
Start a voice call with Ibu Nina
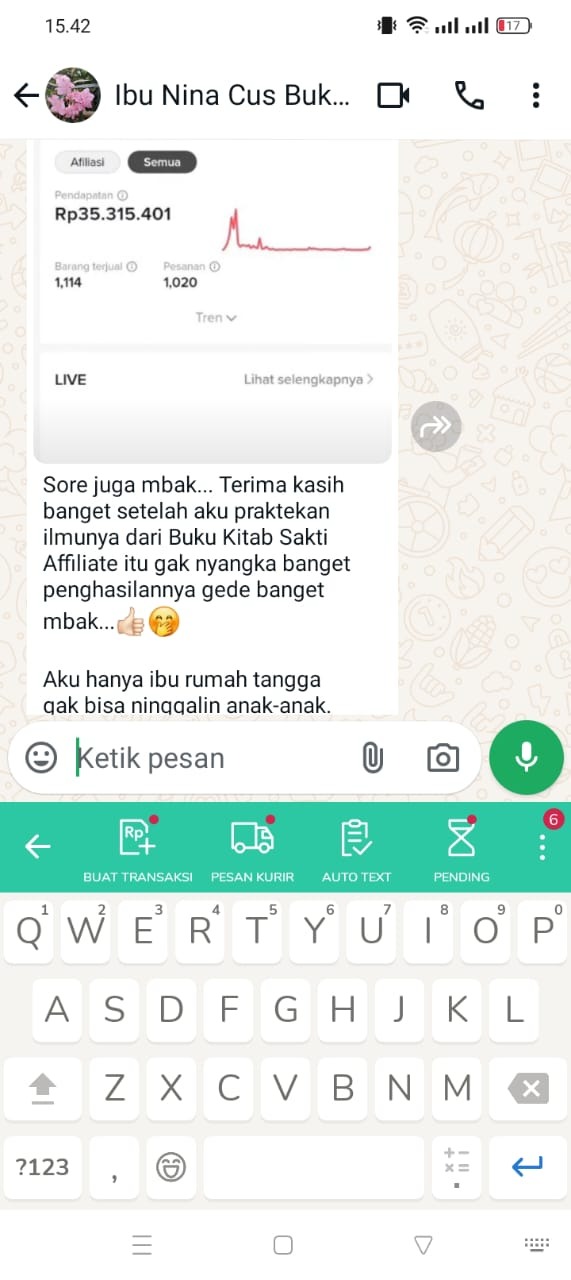[469, 95]
